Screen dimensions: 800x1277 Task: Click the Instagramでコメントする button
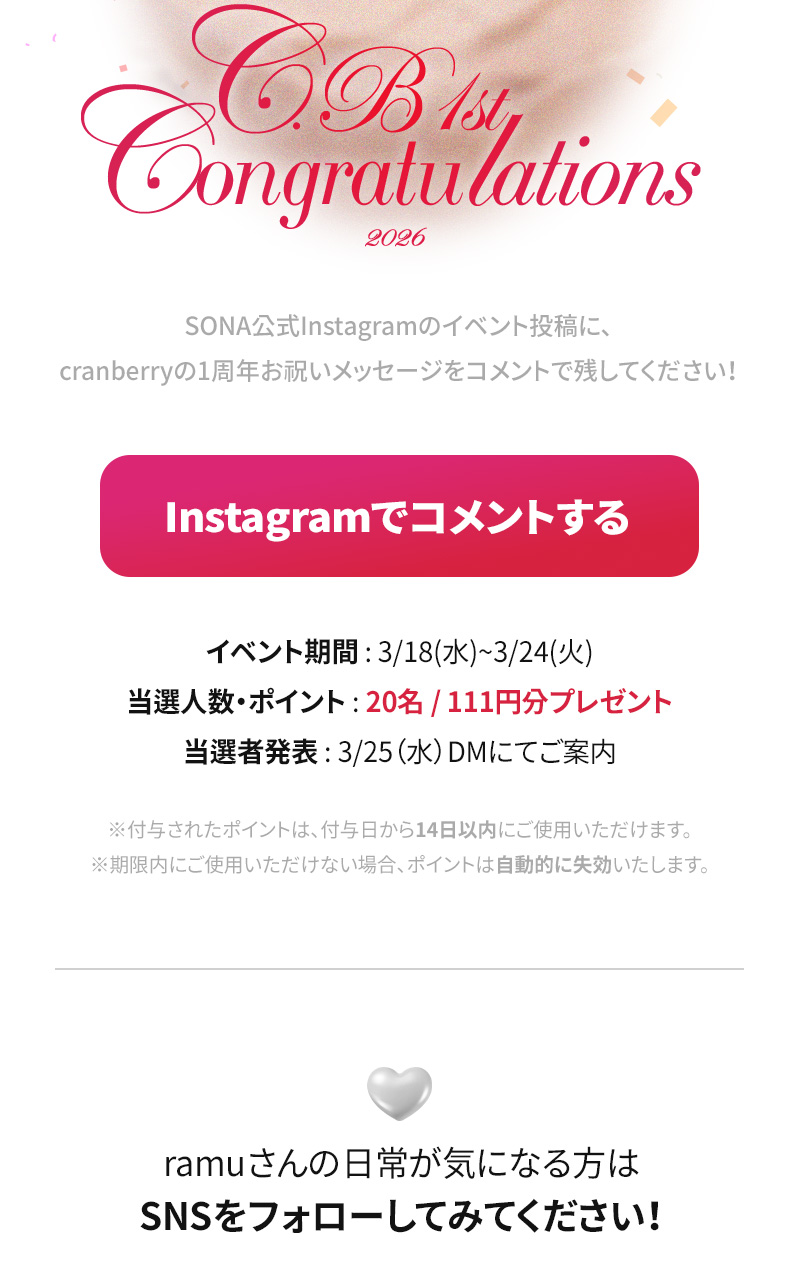click(x=399, y=517)
